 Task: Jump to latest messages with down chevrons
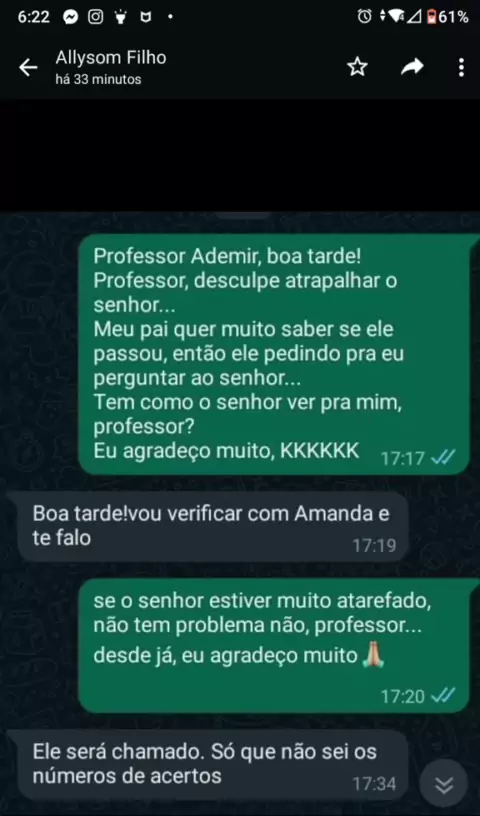pos(444,784)
